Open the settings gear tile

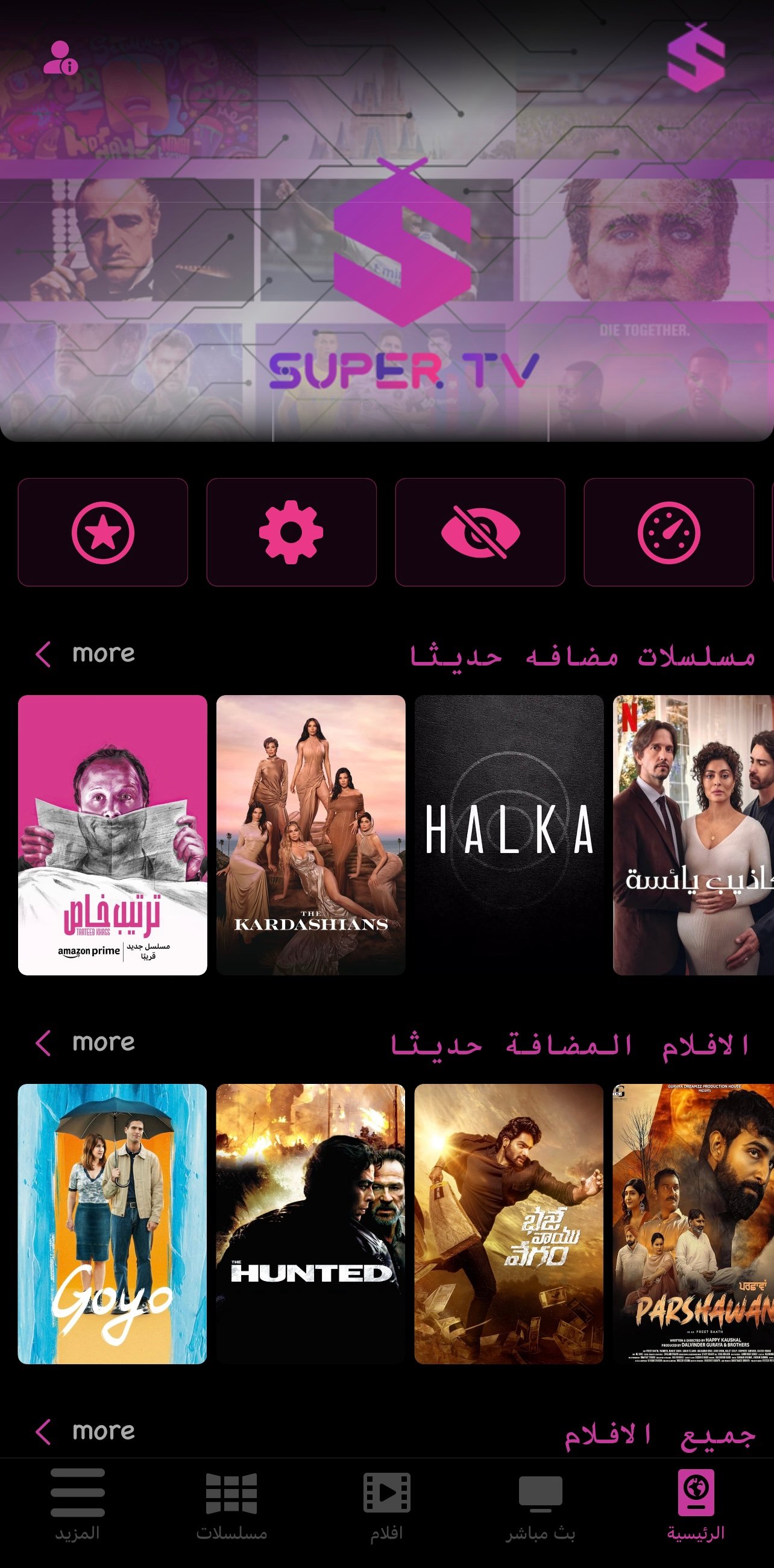point(292,532)
